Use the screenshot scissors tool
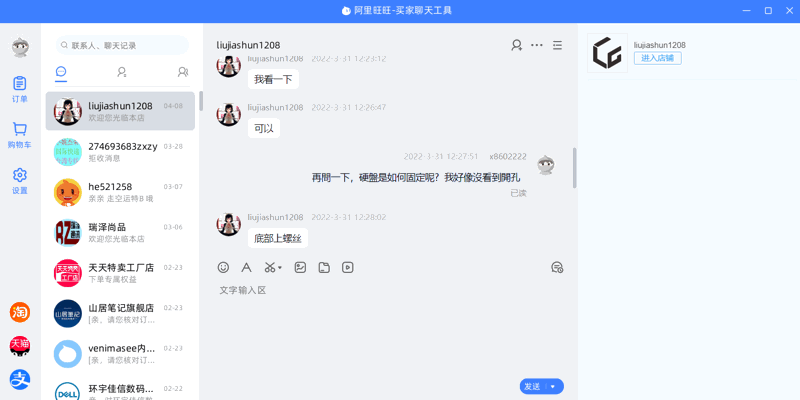800x400 pixels. pyautogui.click(x=269, y=267)
